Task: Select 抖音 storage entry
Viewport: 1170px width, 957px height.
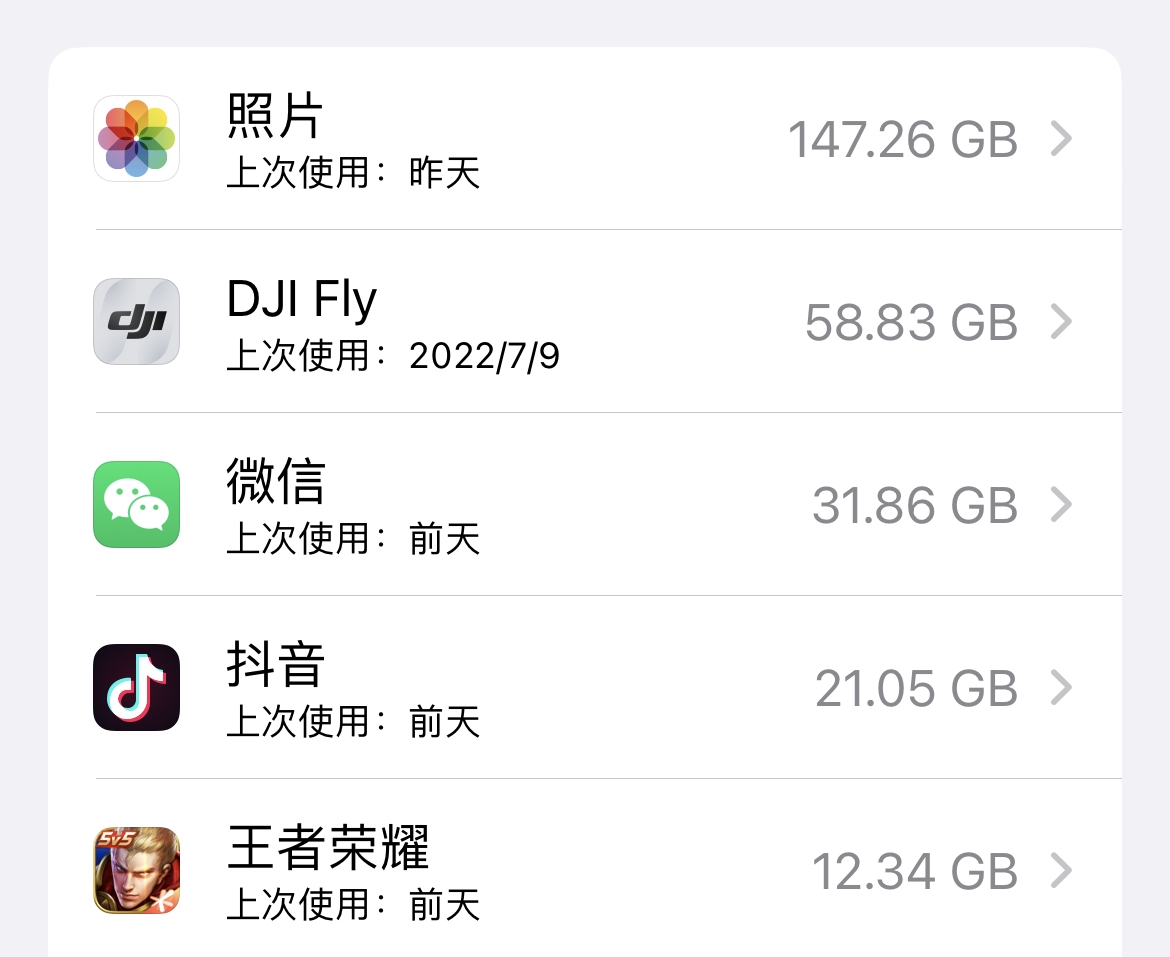Action: coord(584,688)
